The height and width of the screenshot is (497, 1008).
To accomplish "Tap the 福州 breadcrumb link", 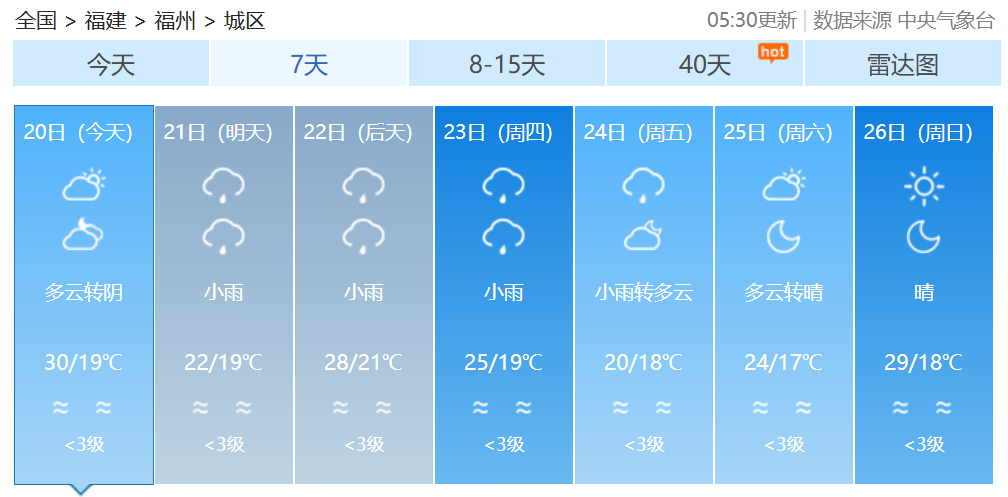I will 175,20.
